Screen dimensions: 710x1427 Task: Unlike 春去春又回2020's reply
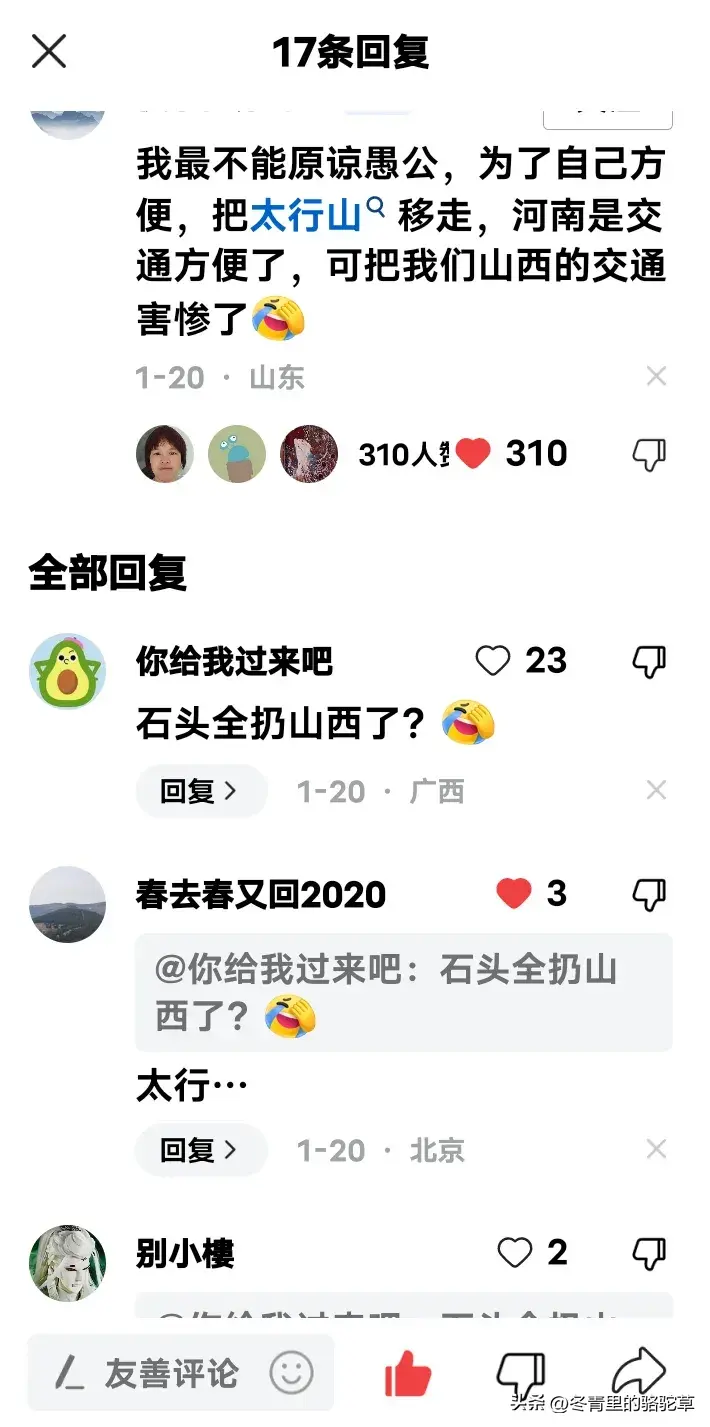tap(514, 894)
